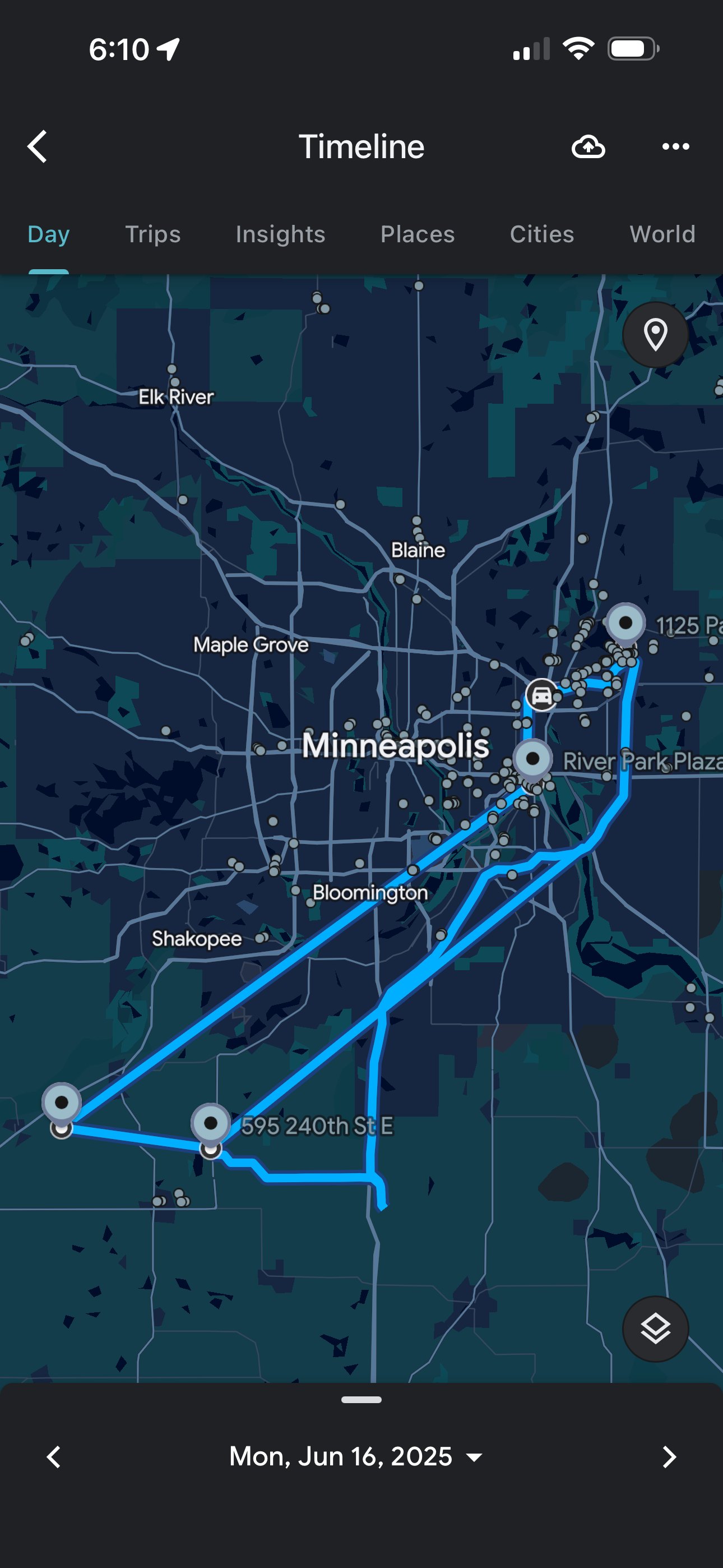Open the Places tab

point(418,234)
